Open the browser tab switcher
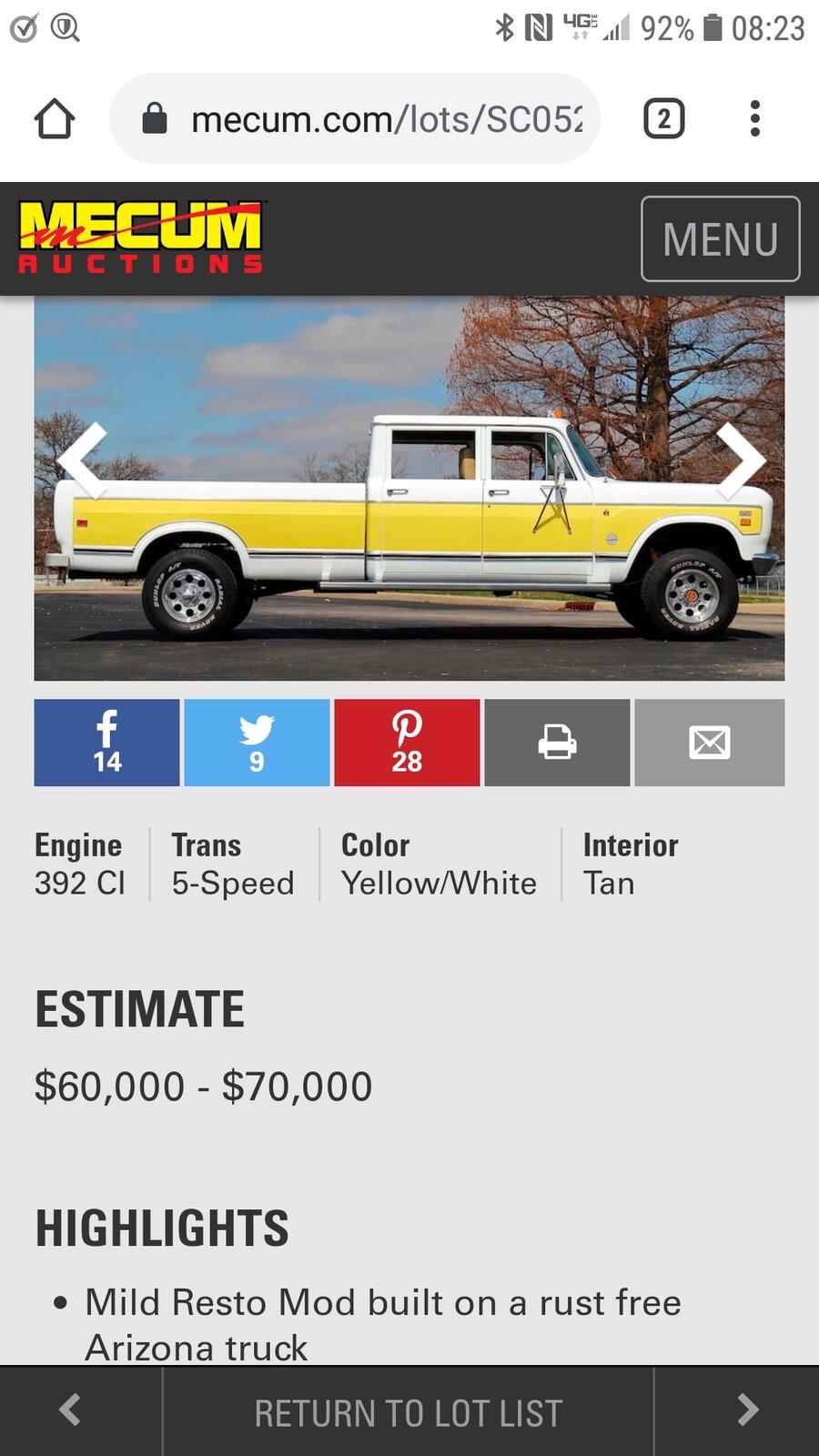This screenshot has height=1456, width=819. pyautogui.click(x=663, y=119)
